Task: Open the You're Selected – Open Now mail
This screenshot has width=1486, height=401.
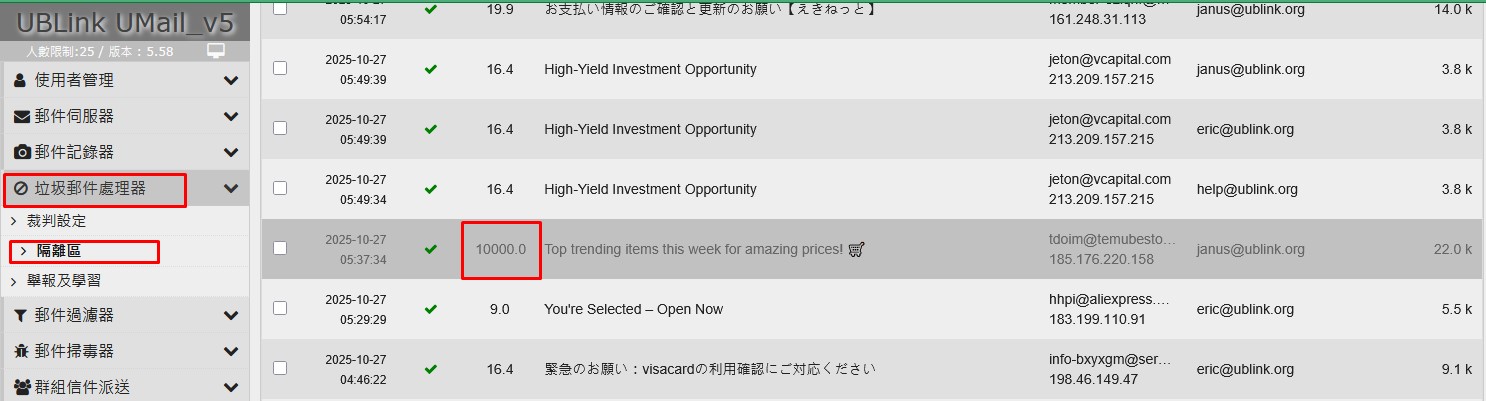Action: coord(633,309)
